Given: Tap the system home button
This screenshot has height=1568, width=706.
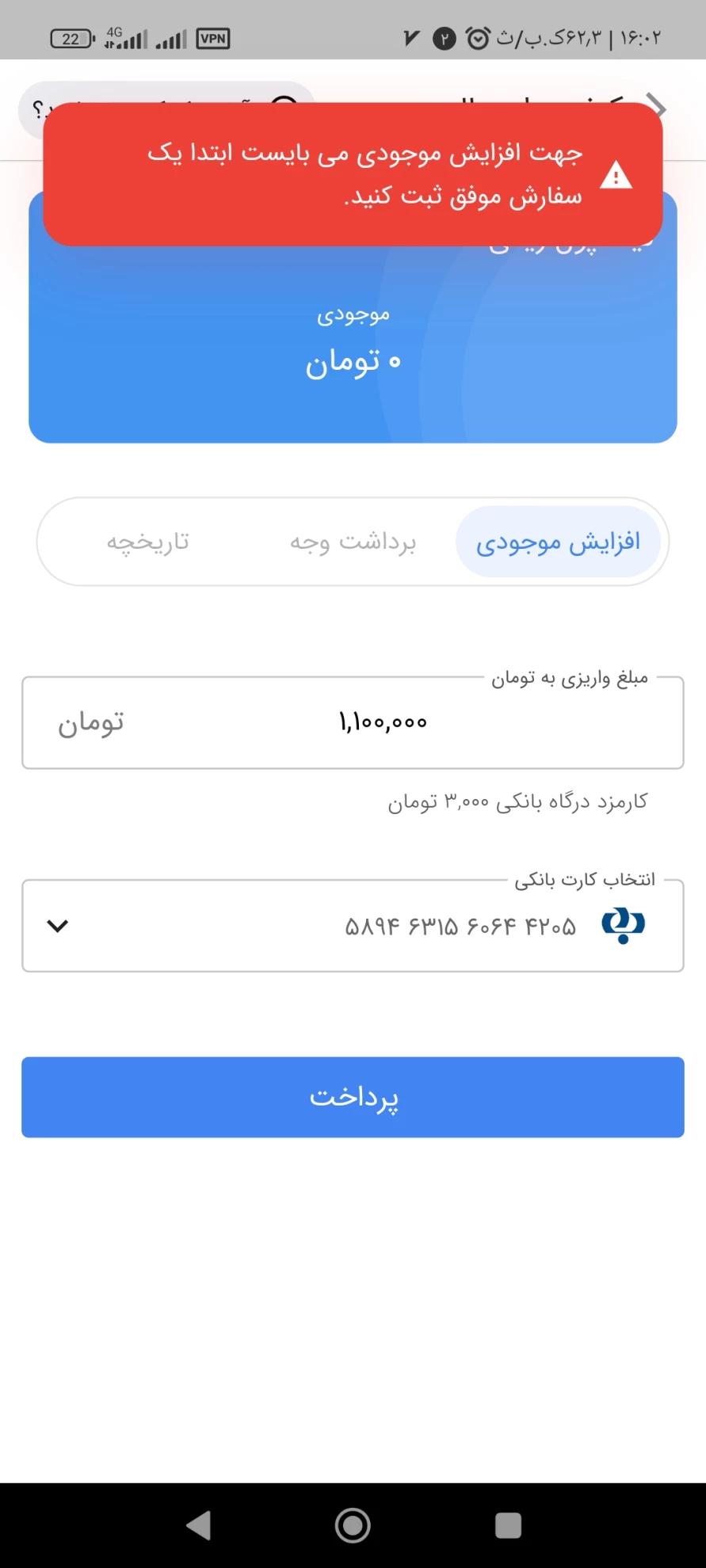Looking at the screenshot, I should point(353,1525).
